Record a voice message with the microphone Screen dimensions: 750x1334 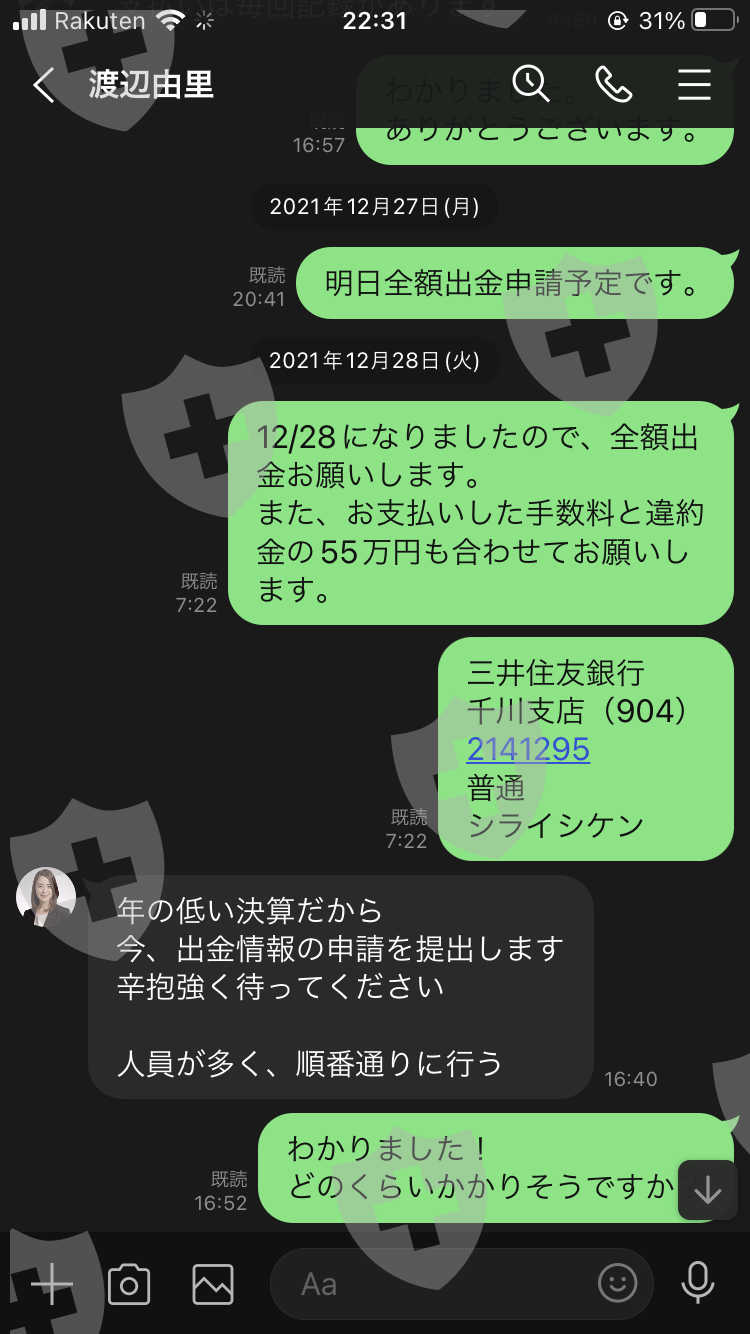tap(697, 1284)
